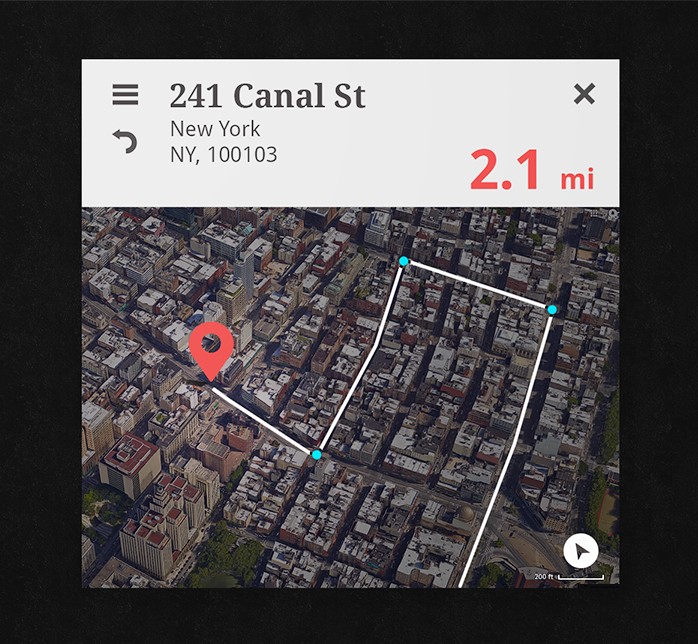Tap the red destination pin
Viewport: 698px width, 644px height.
tap(211, 347)
